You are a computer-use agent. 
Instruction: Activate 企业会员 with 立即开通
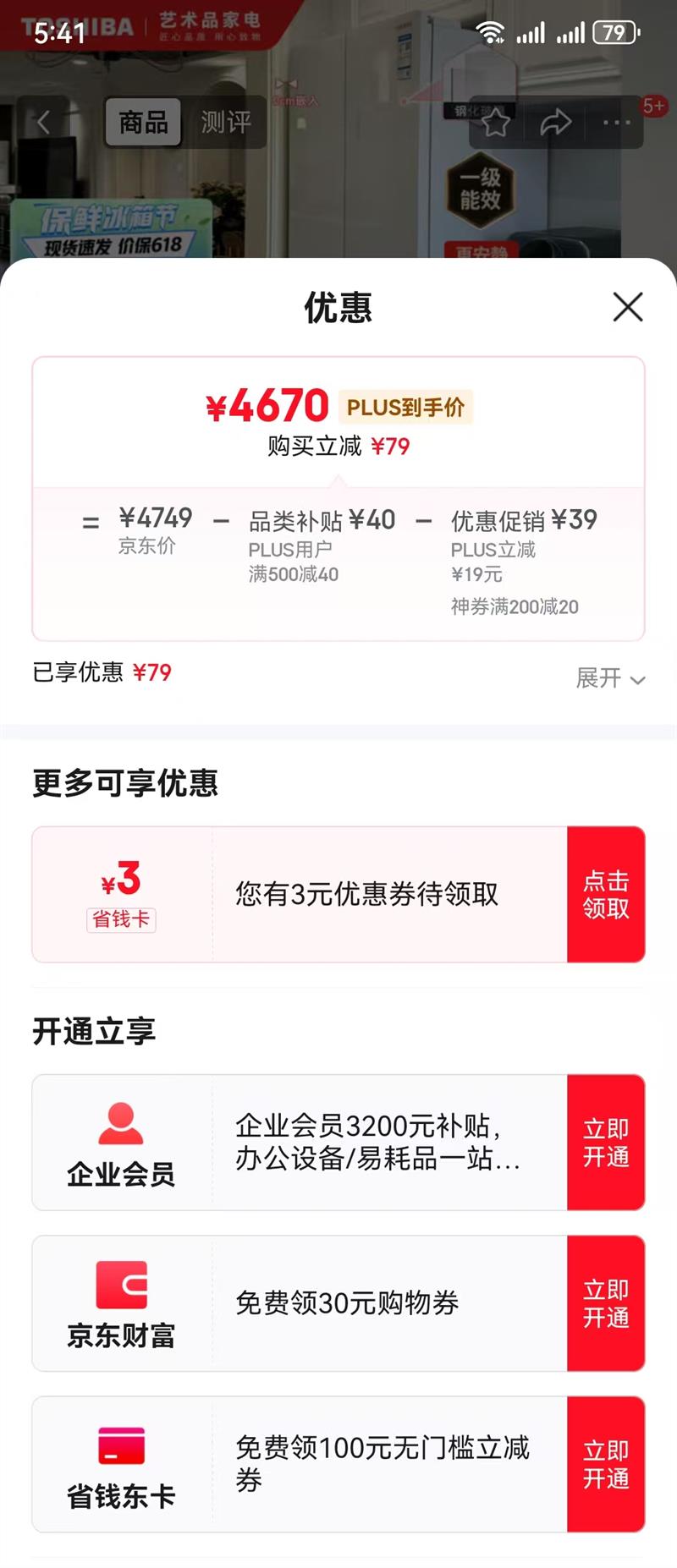(605, 1143)
